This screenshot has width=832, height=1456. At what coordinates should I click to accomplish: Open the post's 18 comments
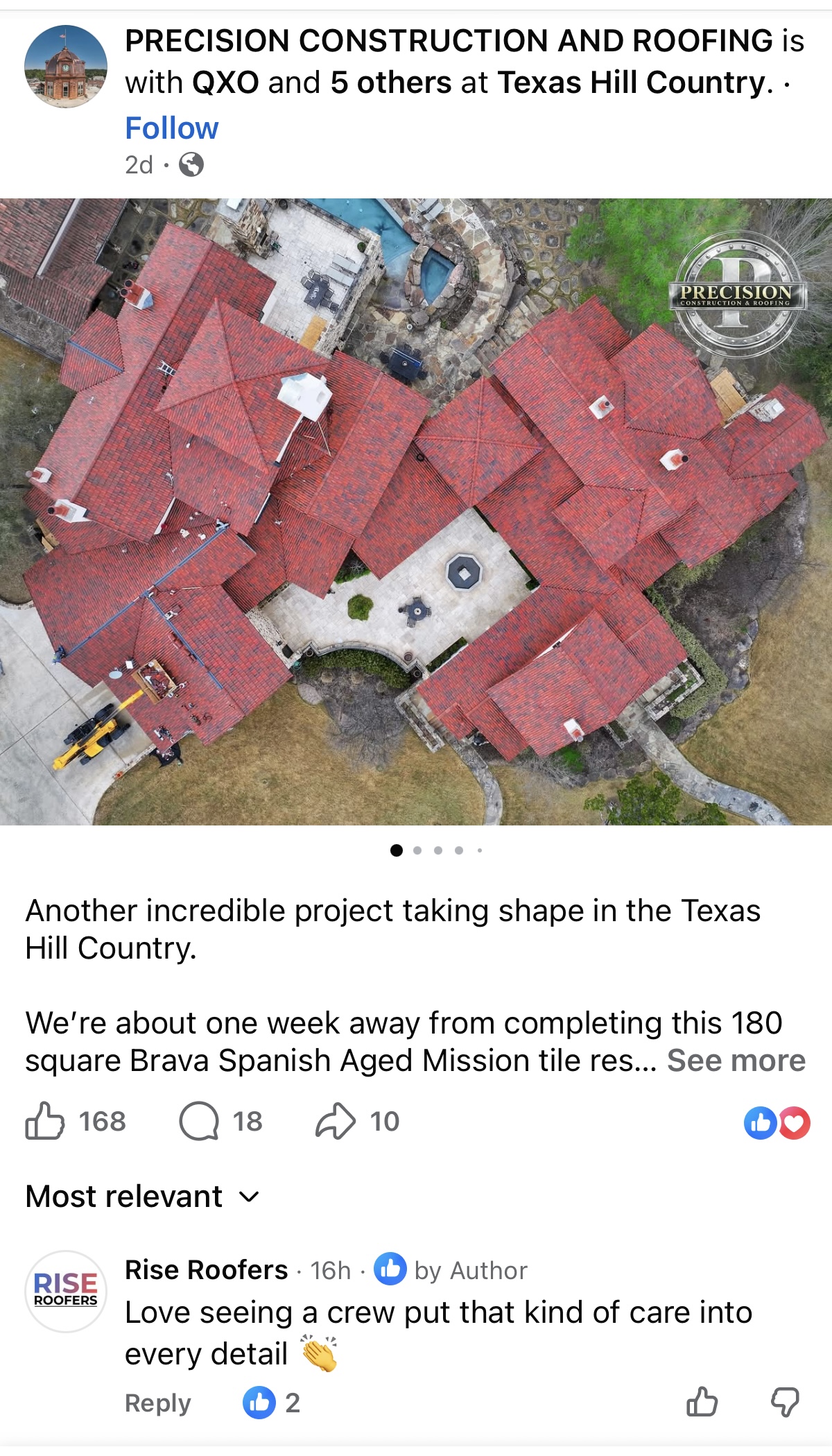point(220,1122)
